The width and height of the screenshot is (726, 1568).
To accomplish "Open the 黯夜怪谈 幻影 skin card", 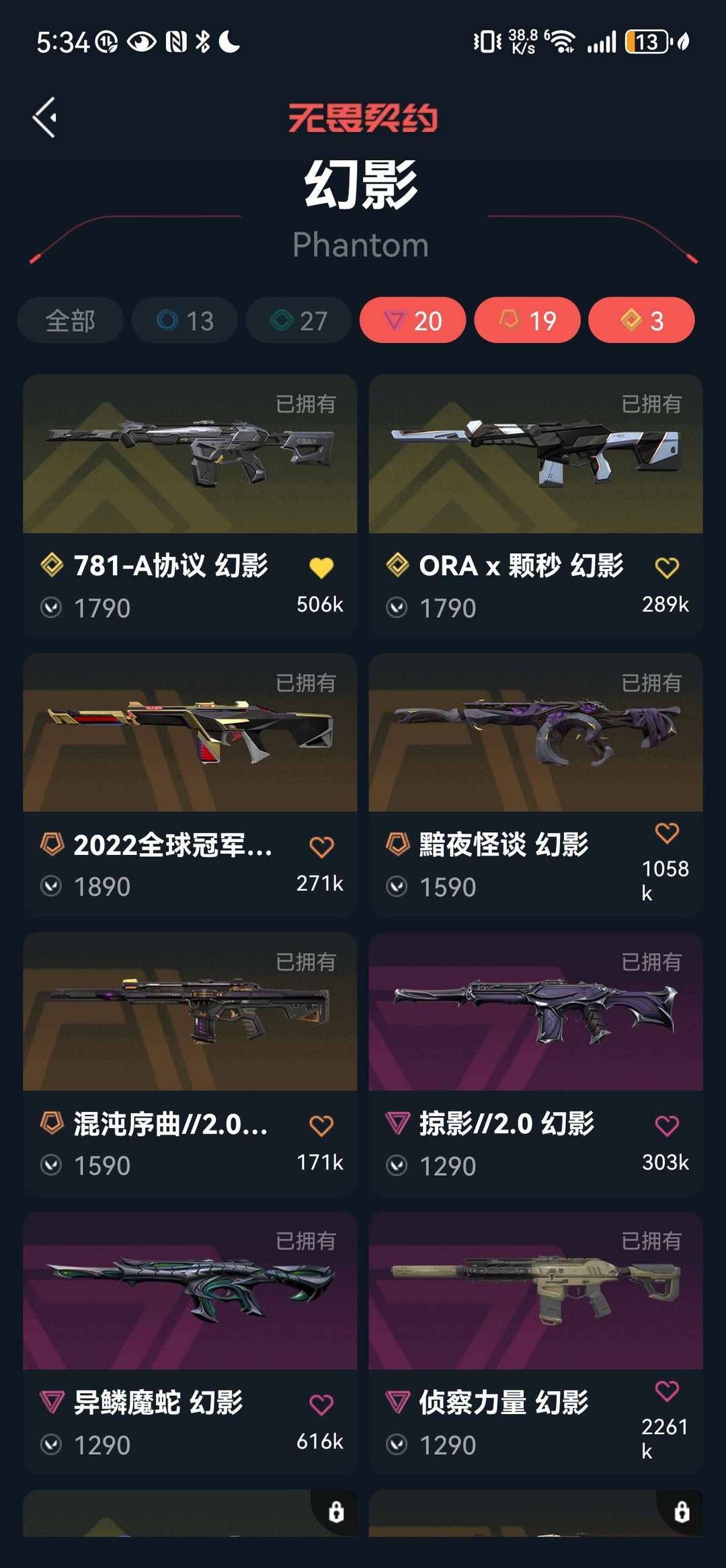I will (x=536, y=733).
